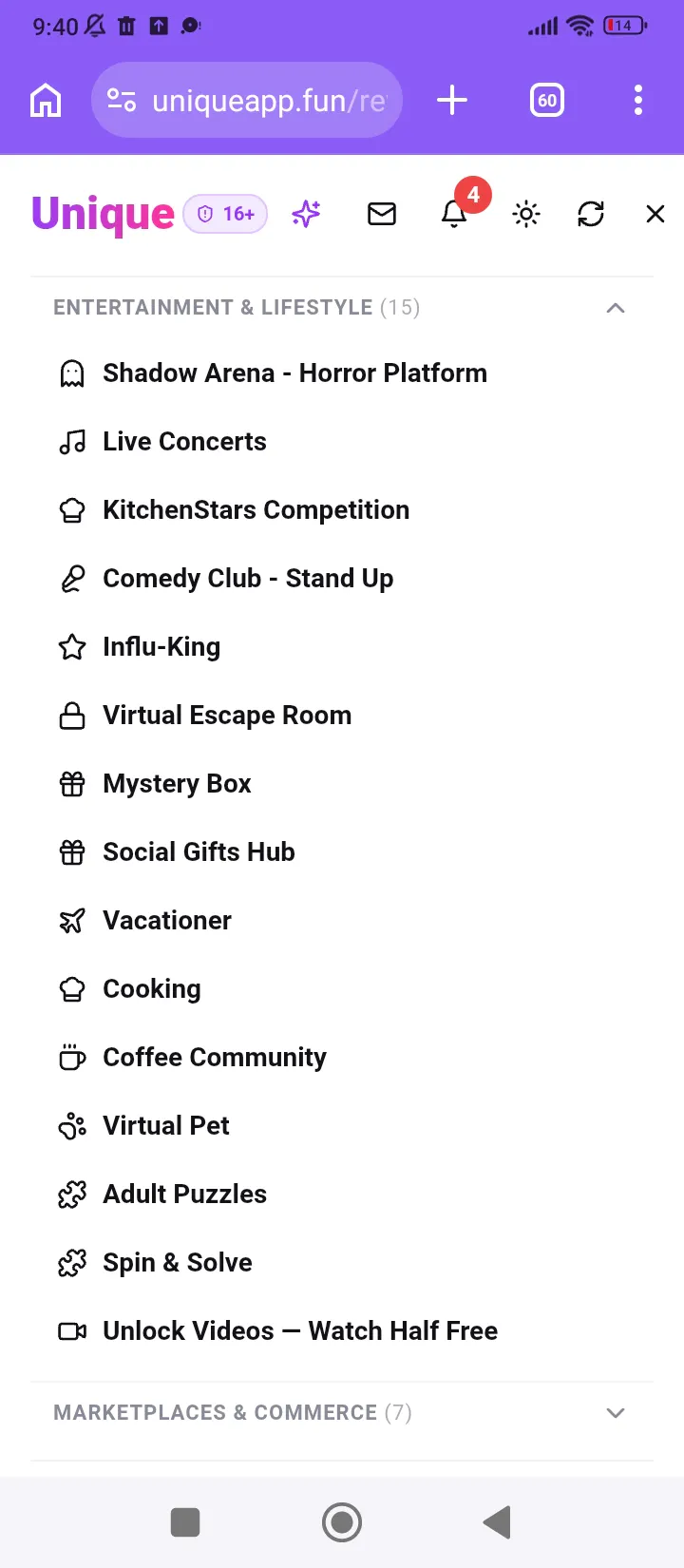Open the notifications bell
Screen dimensions: 684x1568
(454, 214)
